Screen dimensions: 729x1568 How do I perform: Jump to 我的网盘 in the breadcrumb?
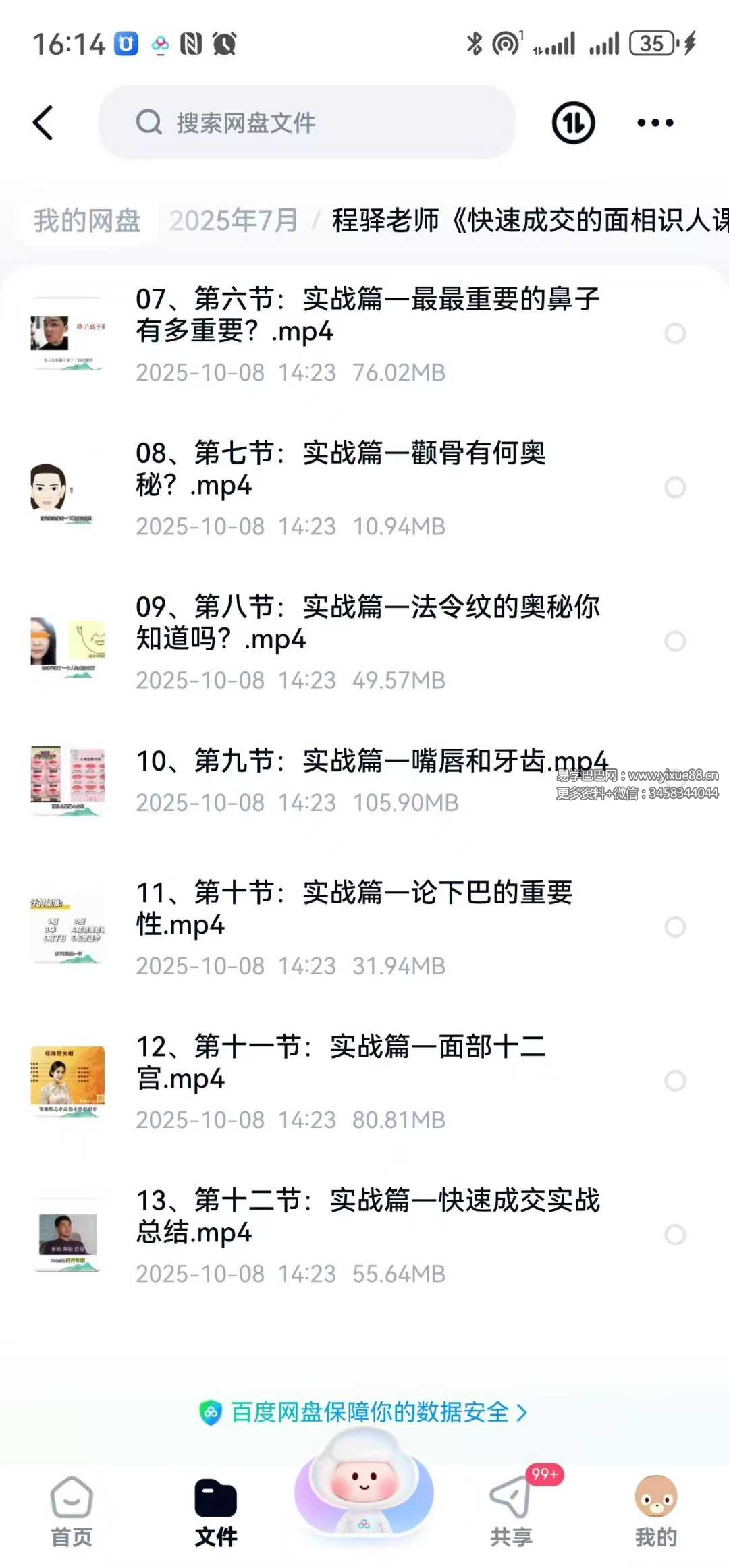point(87,221)
